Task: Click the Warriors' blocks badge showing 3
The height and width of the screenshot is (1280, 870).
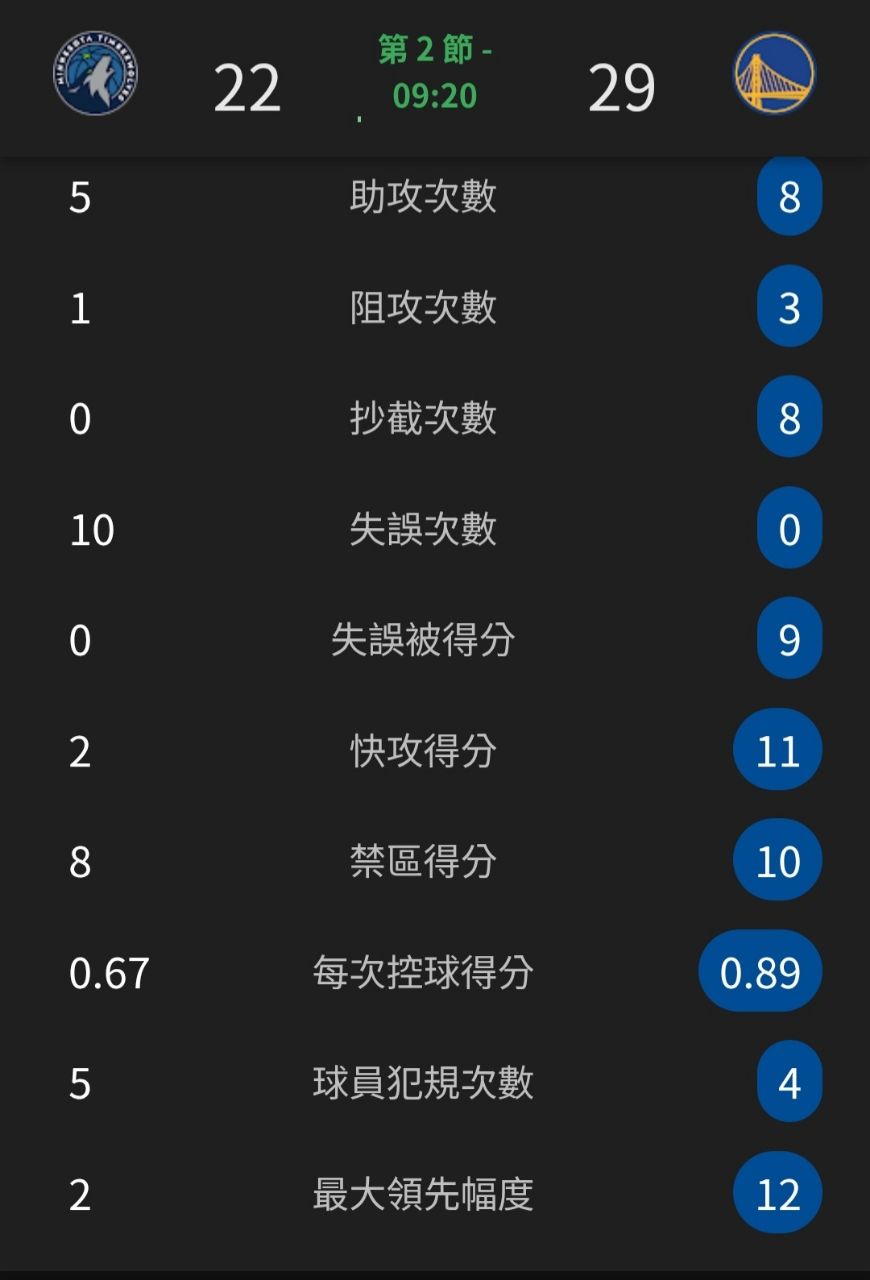Action: [790, 307]
